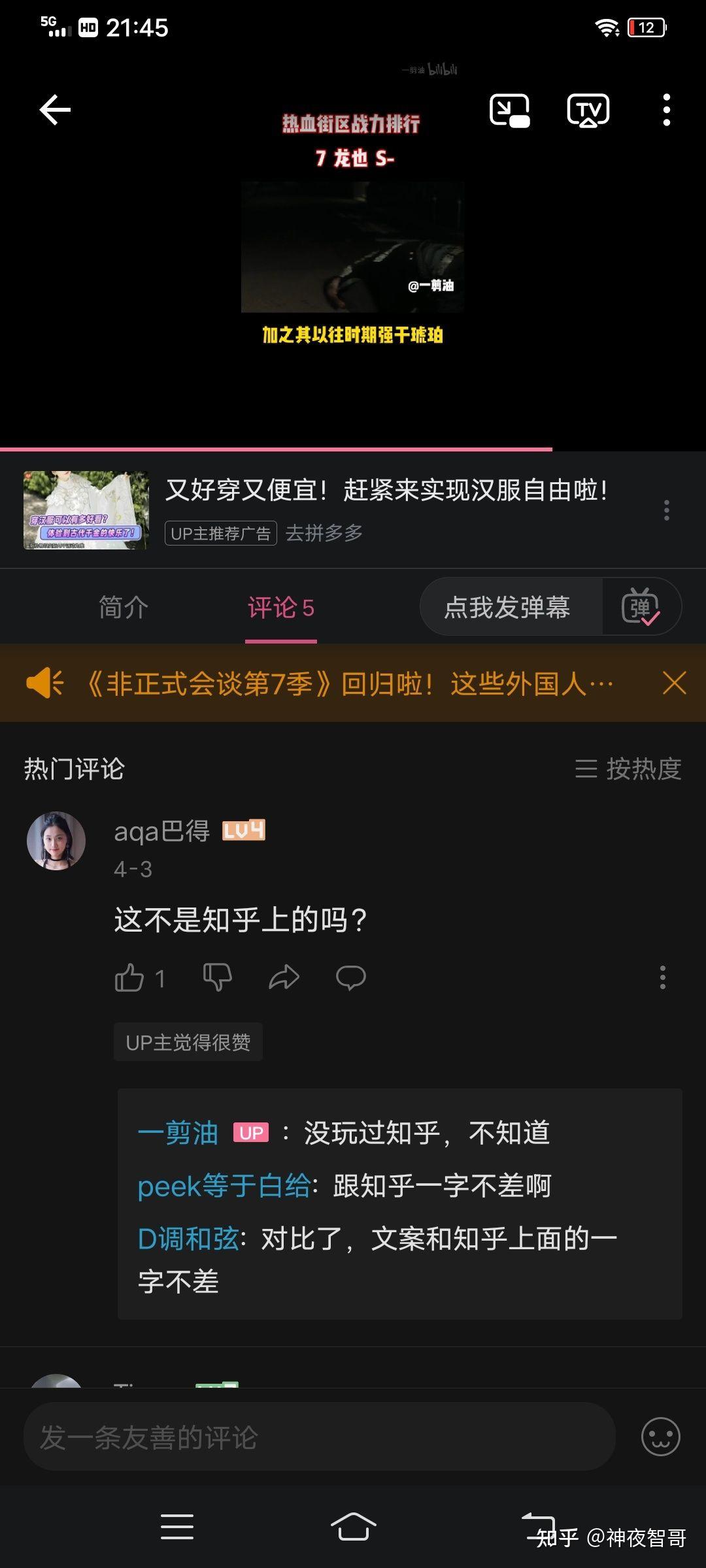Like aqa巴得's comment with thumbs up
706x1568 pixels.
132,976
